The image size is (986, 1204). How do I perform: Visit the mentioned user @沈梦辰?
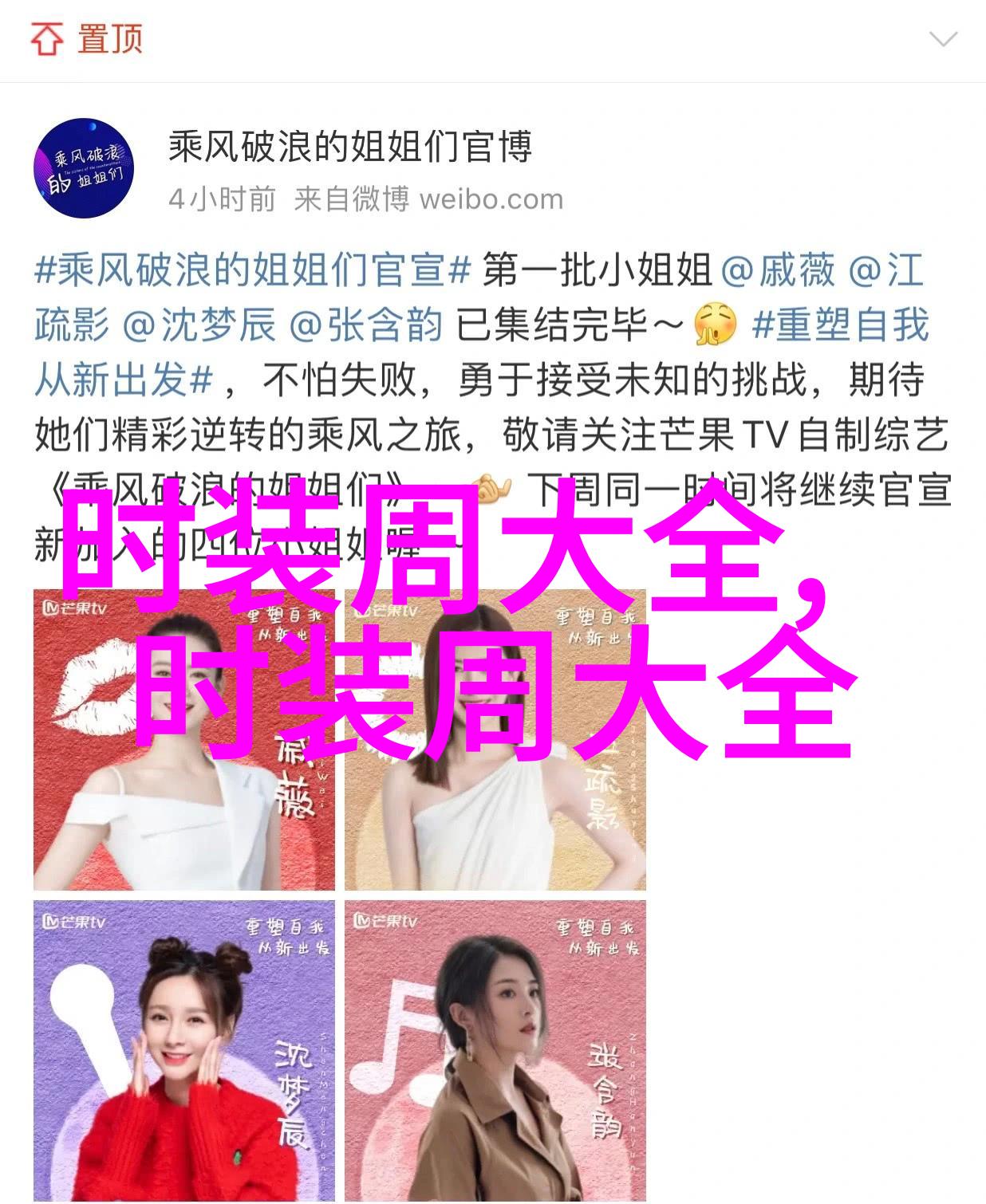(x=199, y=325)
